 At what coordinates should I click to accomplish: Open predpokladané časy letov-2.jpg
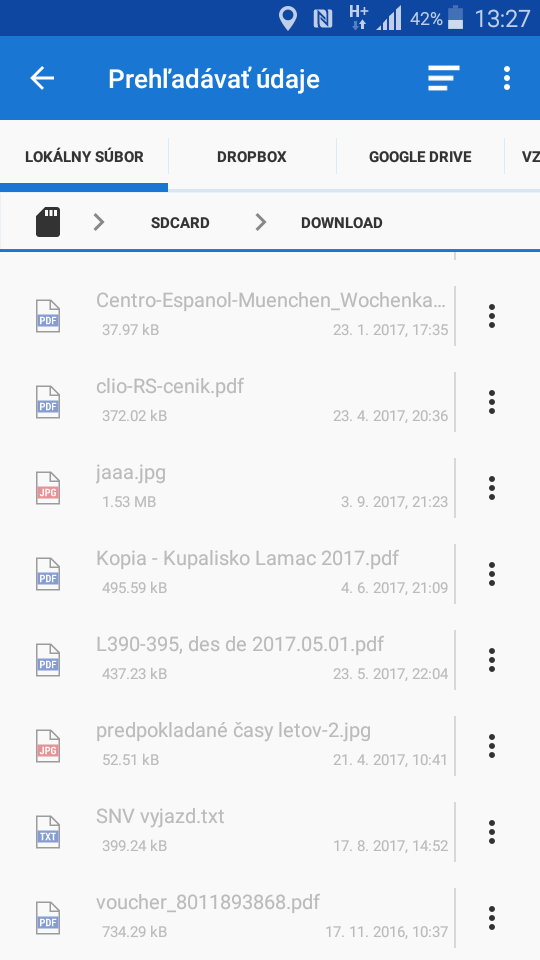228,746
